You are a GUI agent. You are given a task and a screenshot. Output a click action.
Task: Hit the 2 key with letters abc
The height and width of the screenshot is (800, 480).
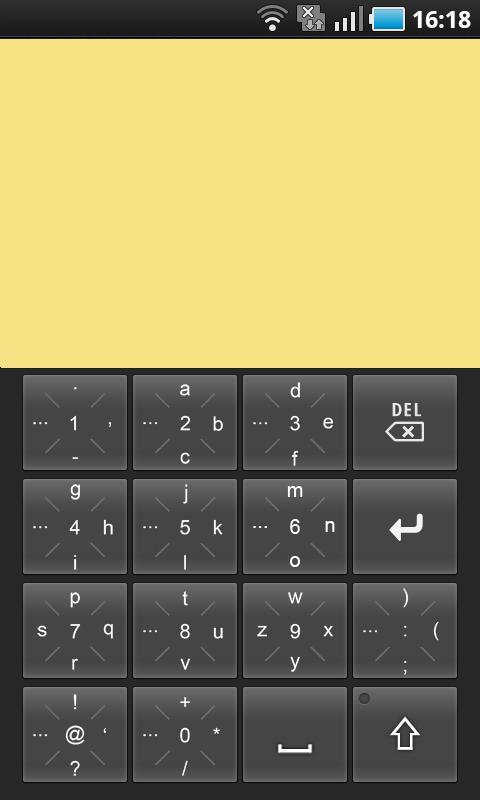click(x=185, y=422)
